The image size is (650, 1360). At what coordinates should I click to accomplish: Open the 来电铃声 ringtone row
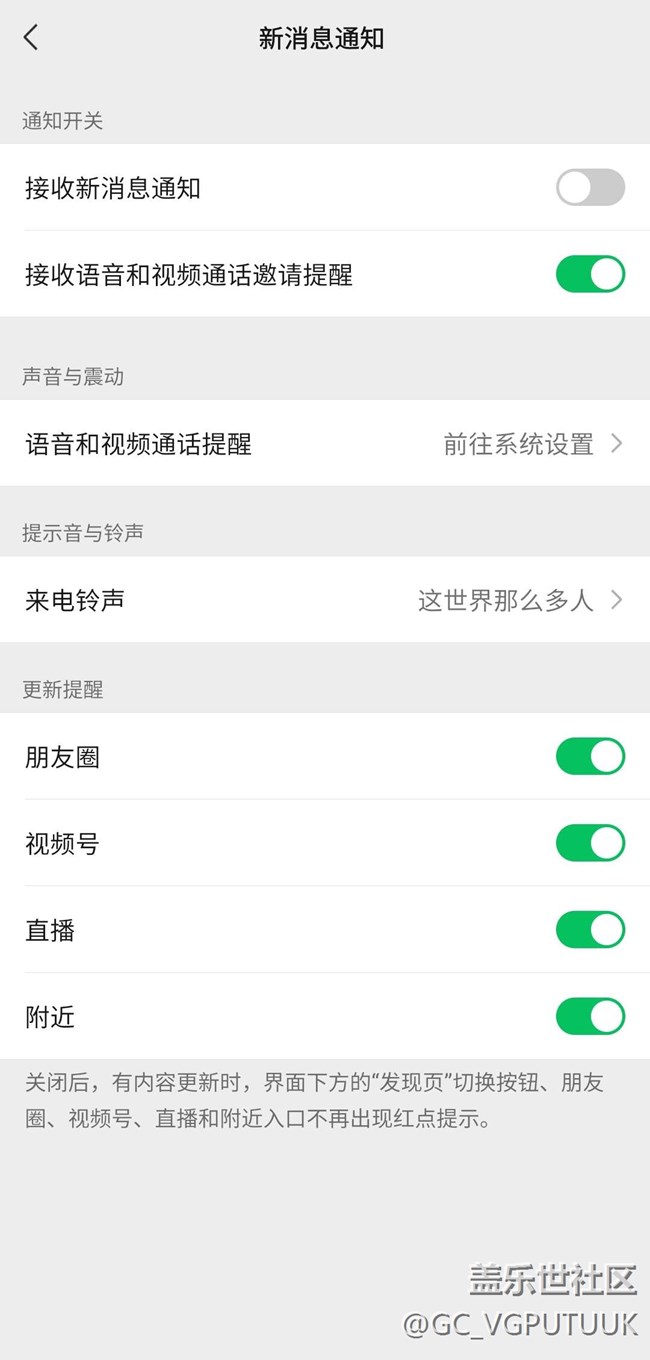[x=325, y=600]
